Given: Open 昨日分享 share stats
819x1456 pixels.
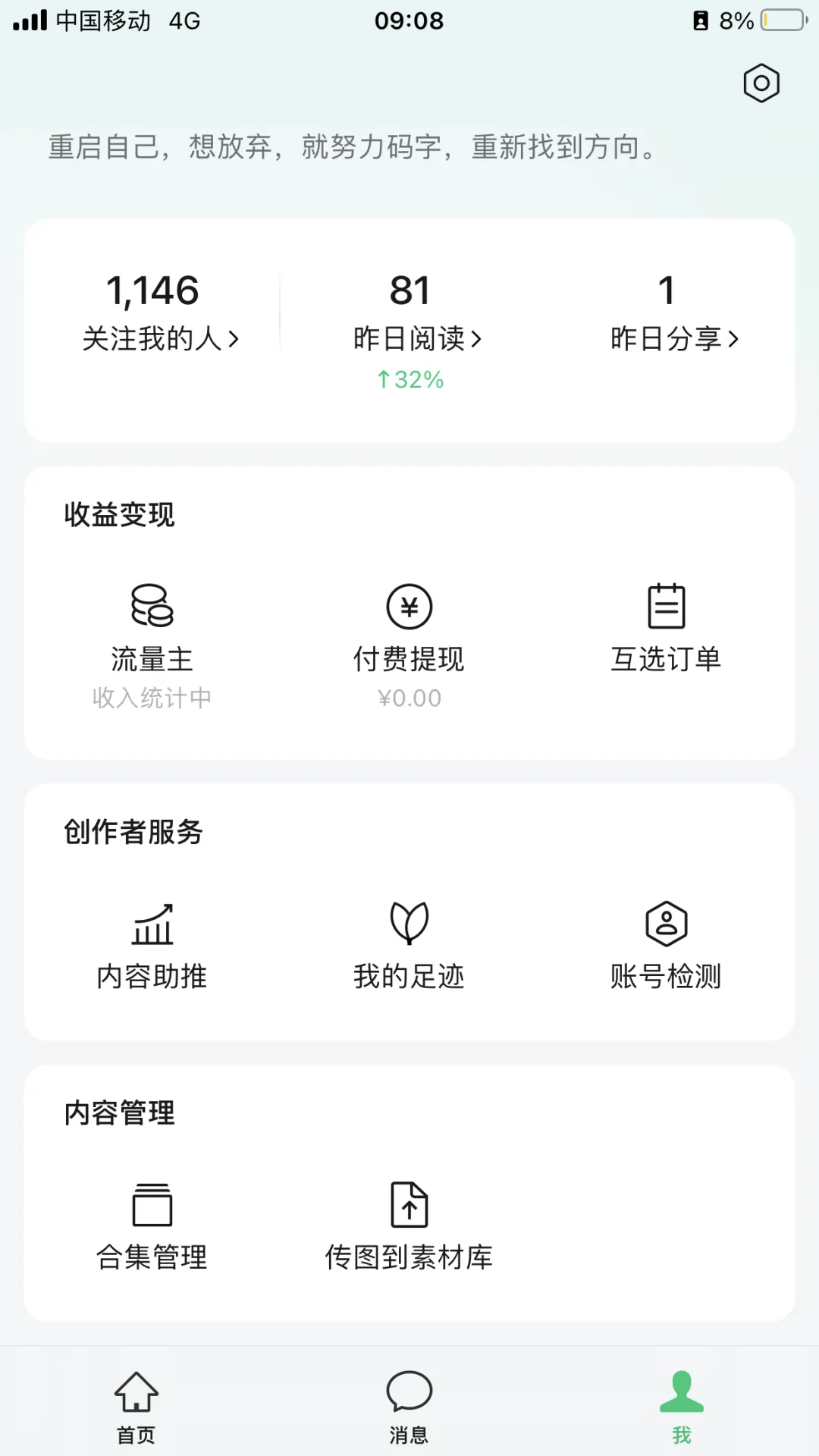Looking at the screenshot, I should click(674, 338).
